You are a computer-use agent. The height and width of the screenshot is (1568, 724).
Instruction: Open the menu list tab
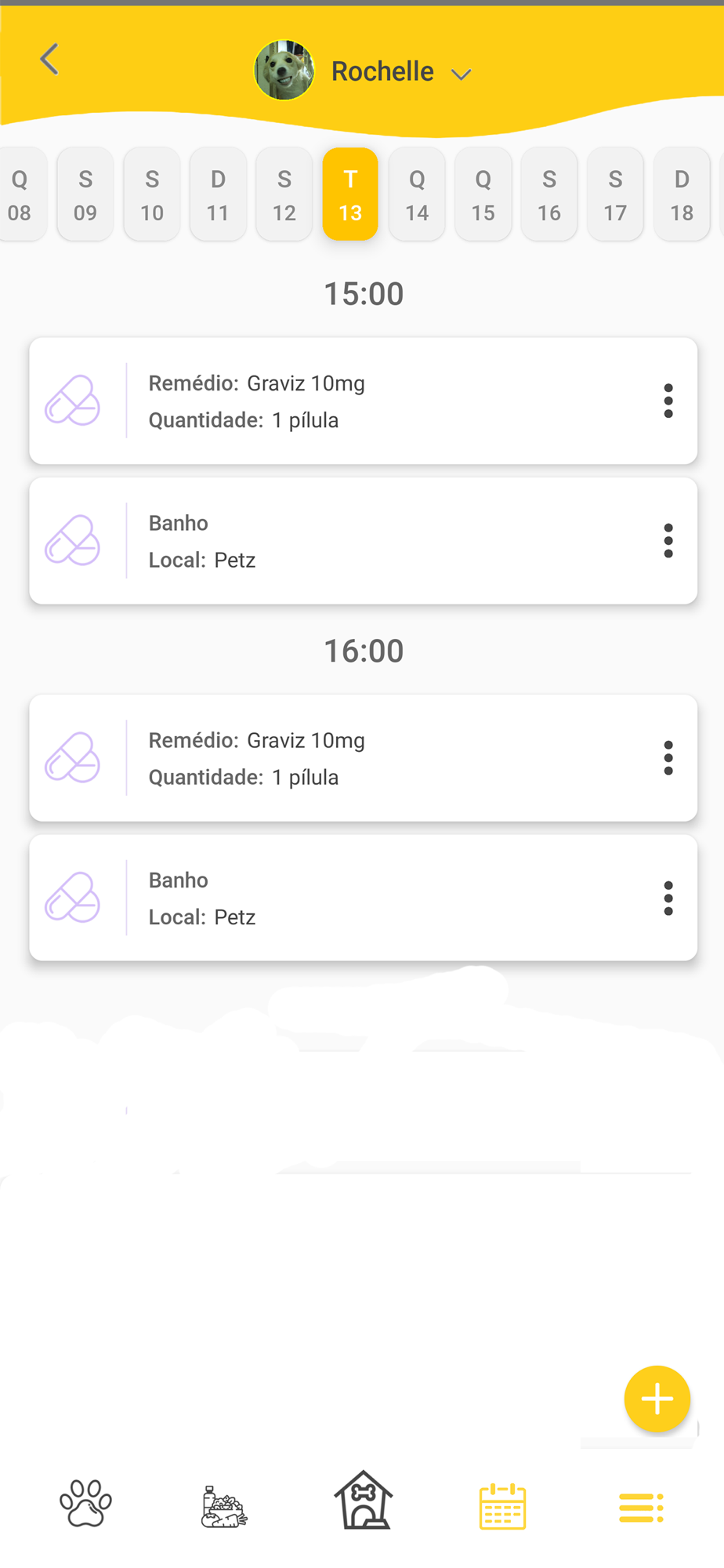[641, 1508]
